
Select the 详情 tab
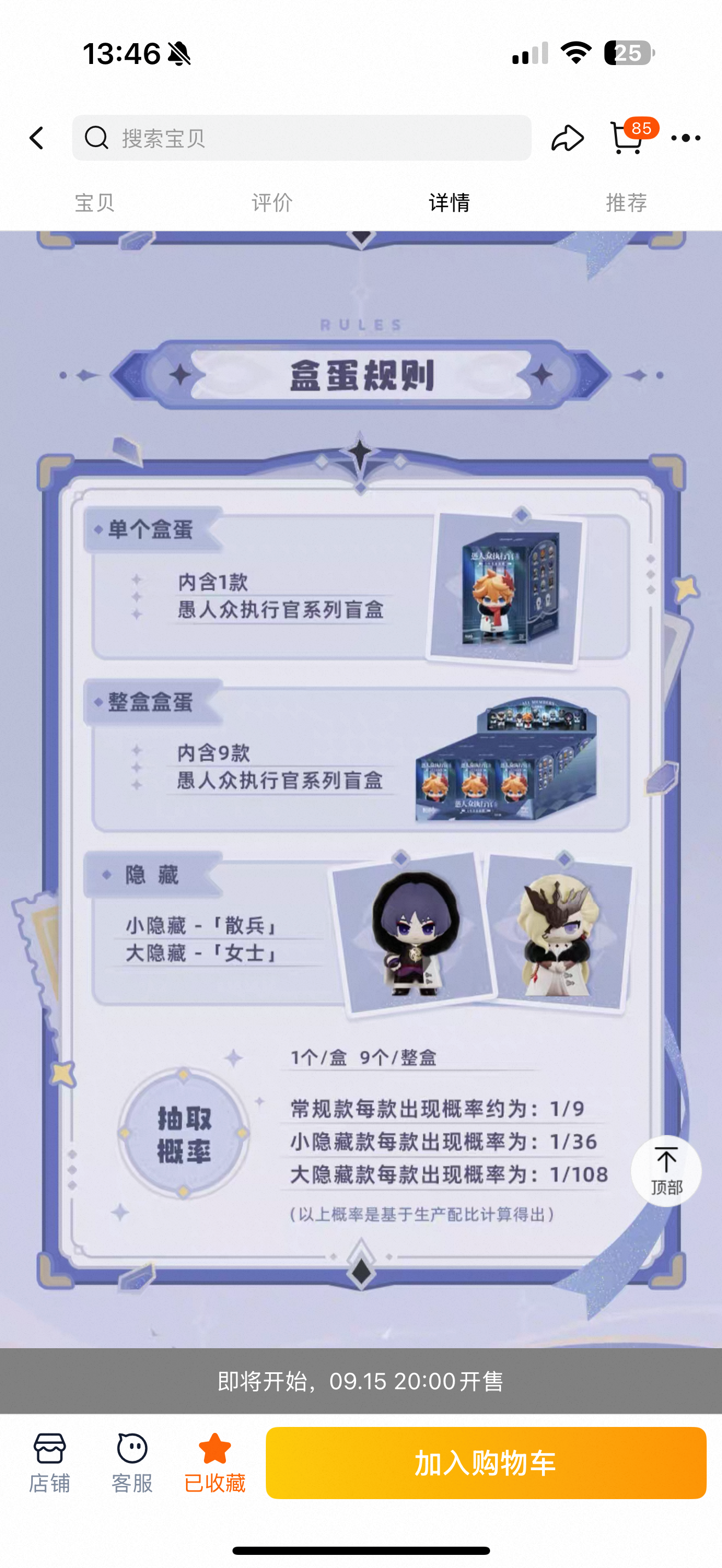click(449, 203)
